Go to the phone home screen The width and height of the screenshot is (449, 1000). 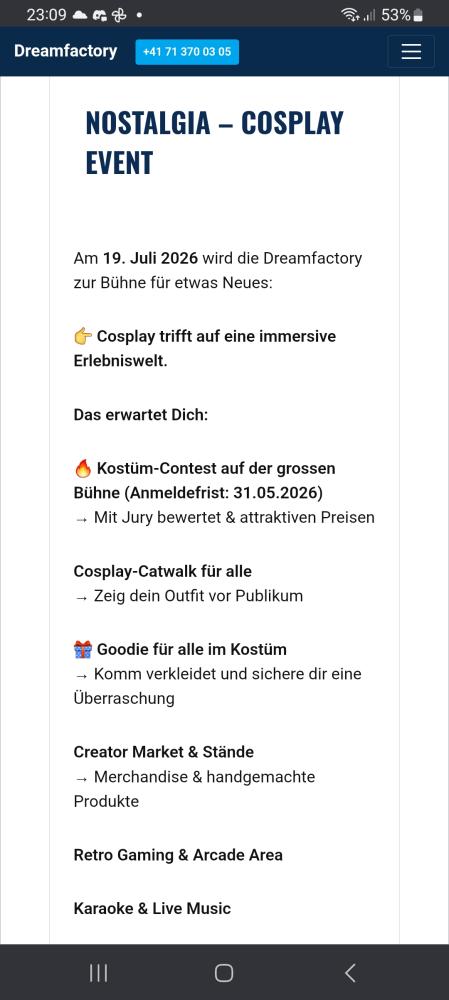coord(224,973)
